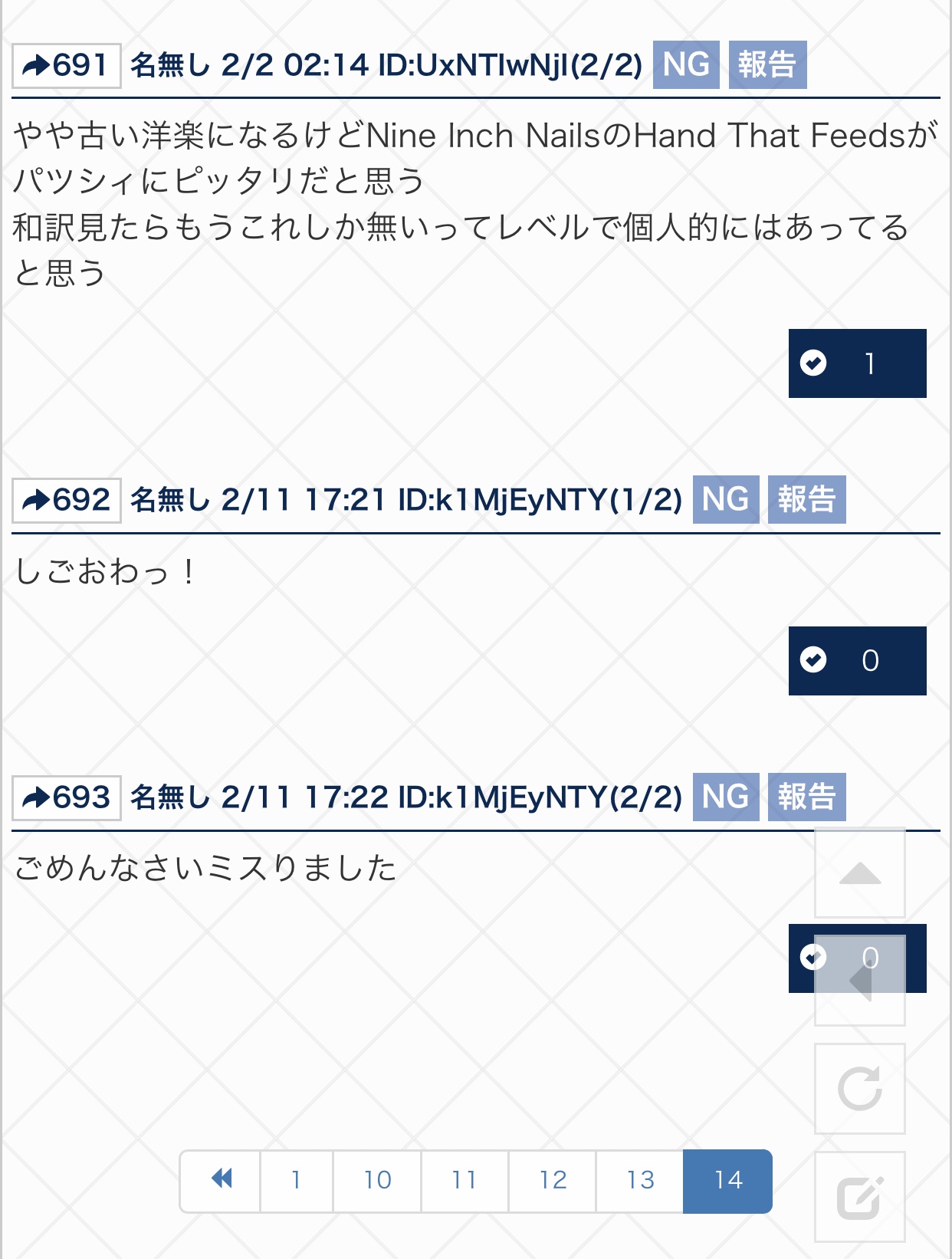Tap NG on post 692
The height and width of the screenshot is (1259, 952).
coord(725,500)
